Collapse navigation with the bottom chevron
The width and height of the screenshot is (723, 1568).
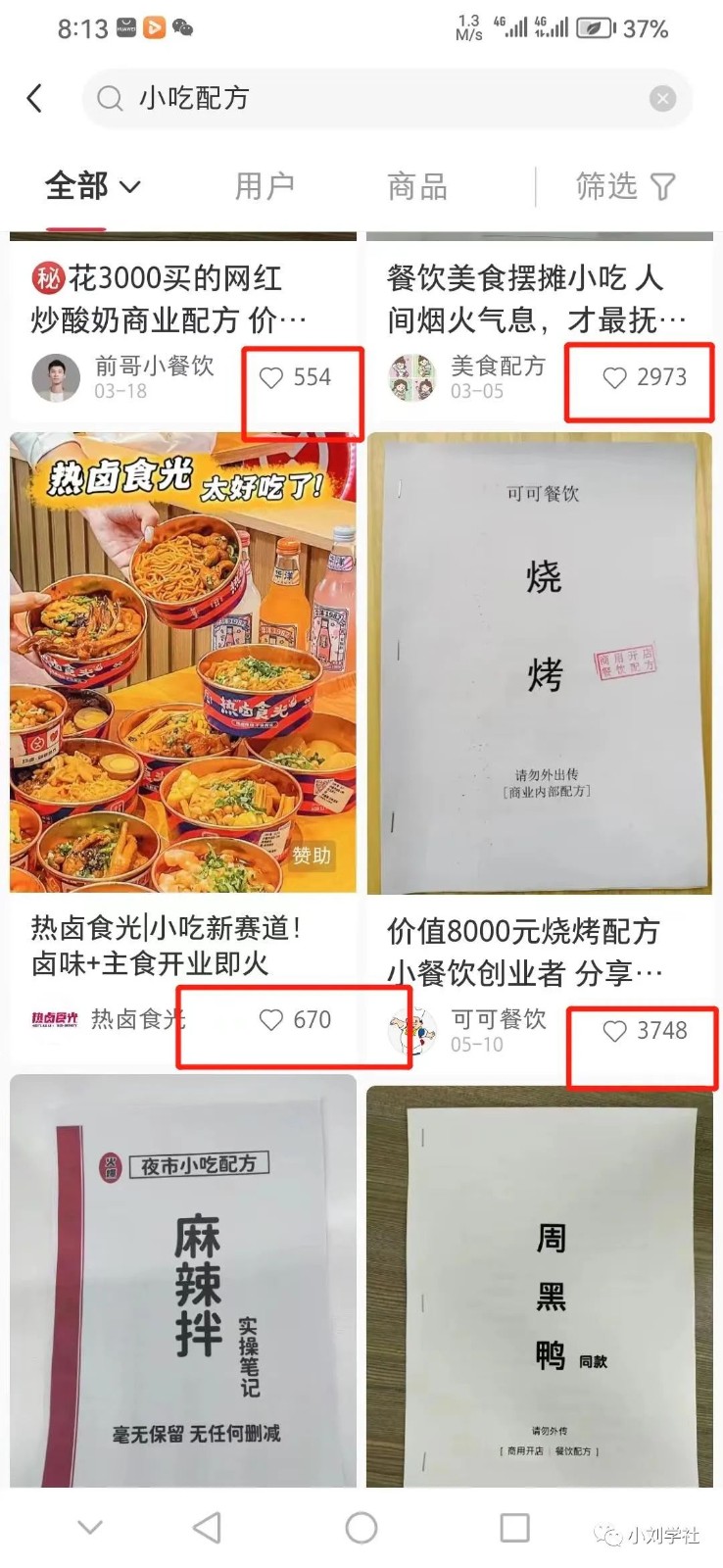coord(90,1527)
